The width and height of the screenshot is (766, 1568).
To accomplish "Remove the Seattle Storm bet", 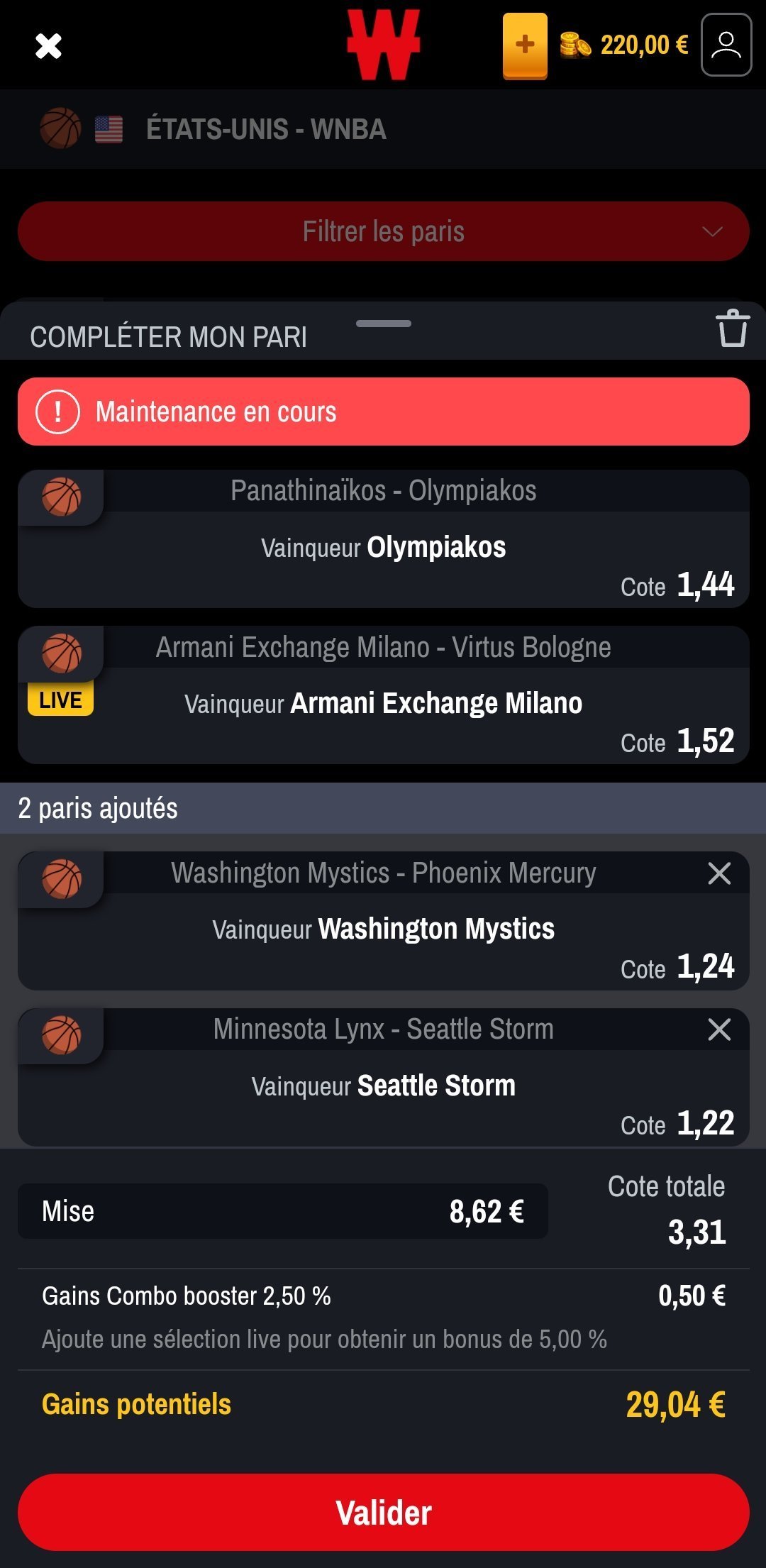I will click(719, 1029).
